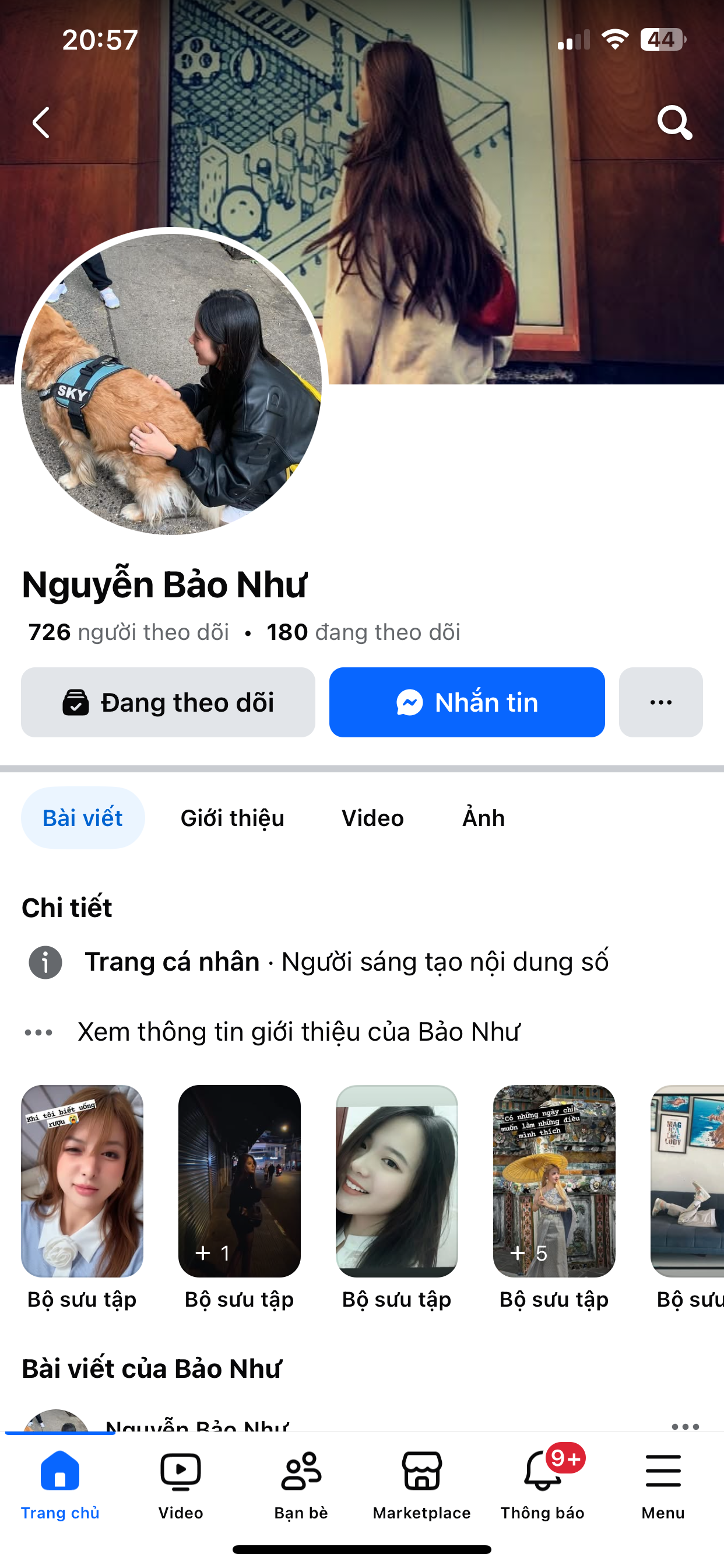The height and width of the screenshot is (1568, 724).
Task: Open the profile search magnifier
Action: (674, 123)
